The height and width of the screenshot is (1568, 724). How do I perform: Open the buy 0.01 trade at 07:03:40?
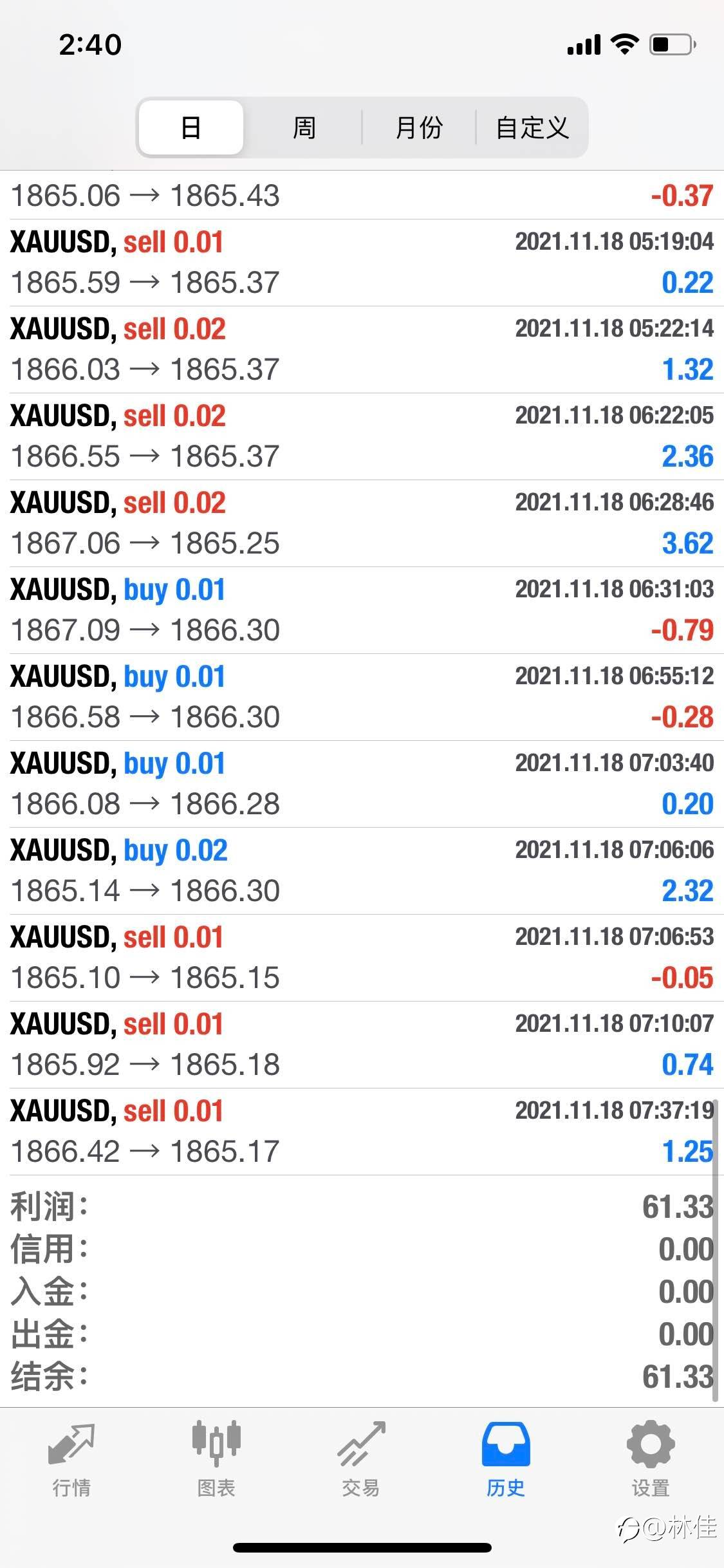(x=362, y=784)
